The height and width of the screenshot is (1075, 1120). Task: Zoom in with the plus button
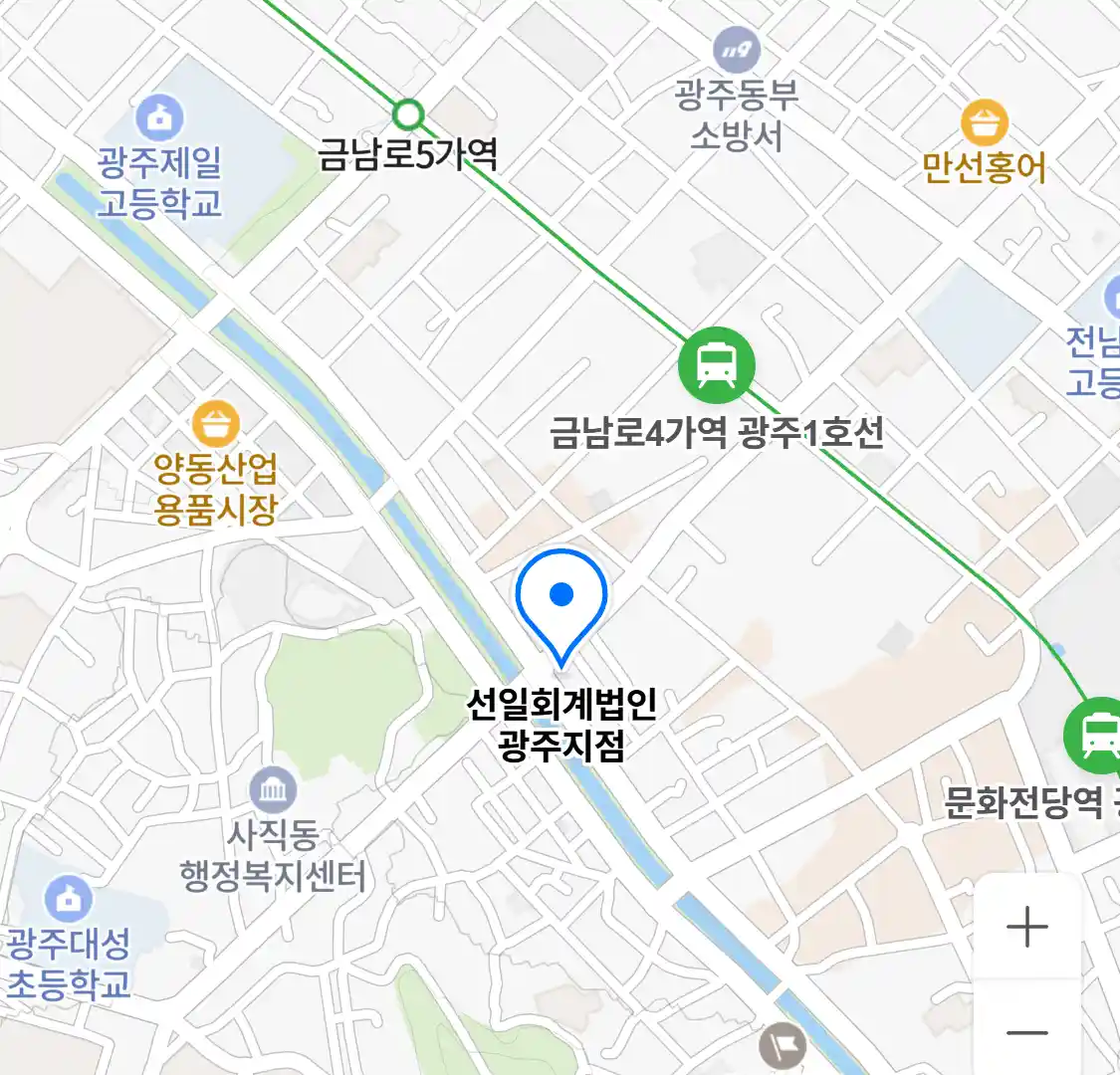(x=1026, y=928)
